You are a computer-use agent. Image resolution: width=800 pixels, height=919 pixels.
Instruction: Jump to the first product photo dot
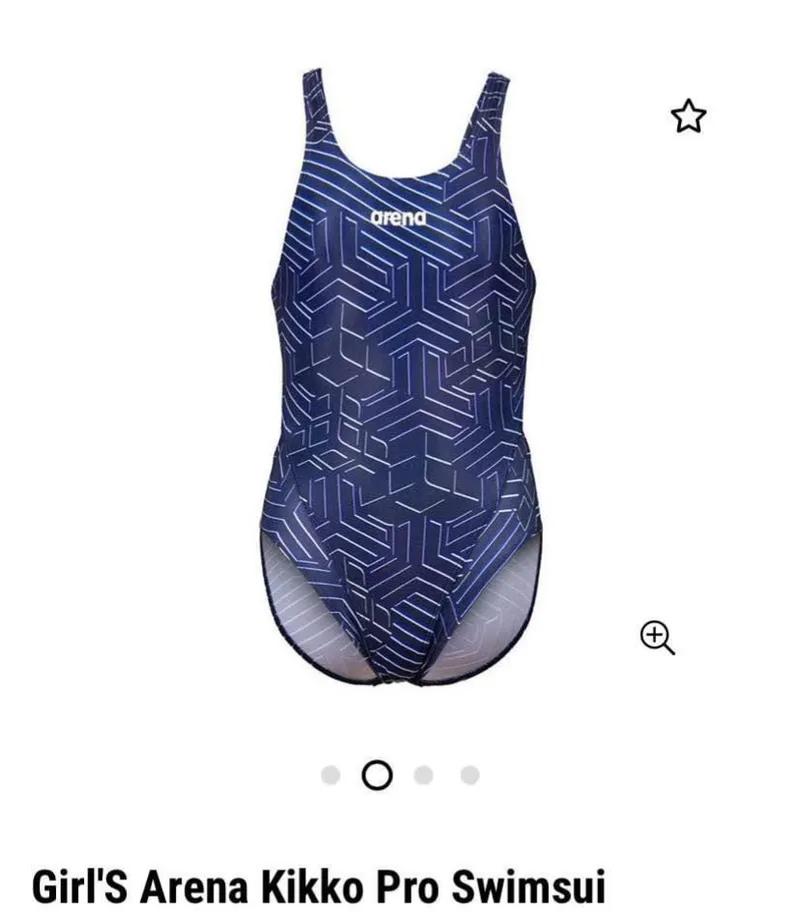[x=331, y=775]
